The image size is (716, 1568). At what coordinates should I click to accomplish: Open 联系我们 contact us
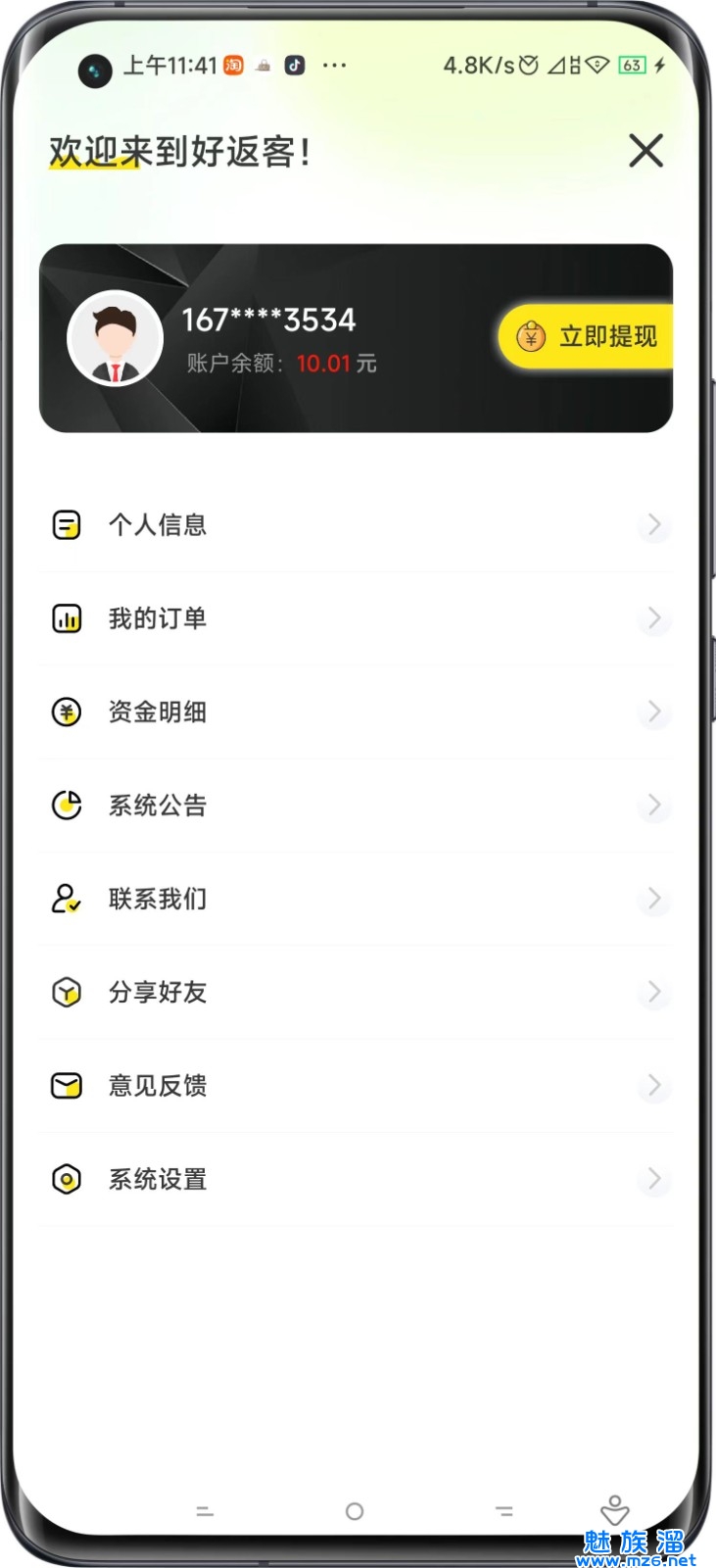tap(356, 899)
